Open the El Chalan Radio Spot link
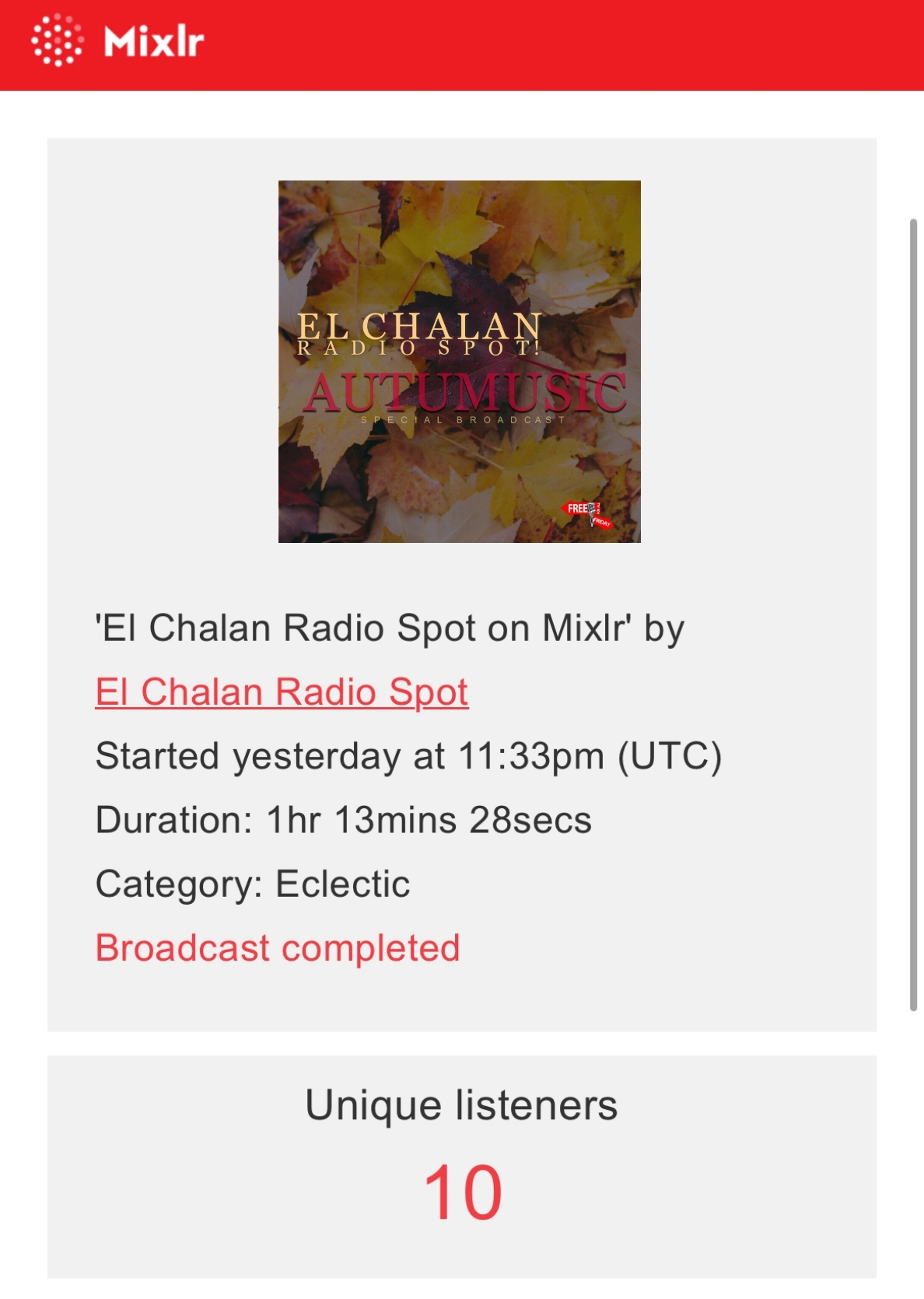924x1299 pixels. click(x=282, y=692)
